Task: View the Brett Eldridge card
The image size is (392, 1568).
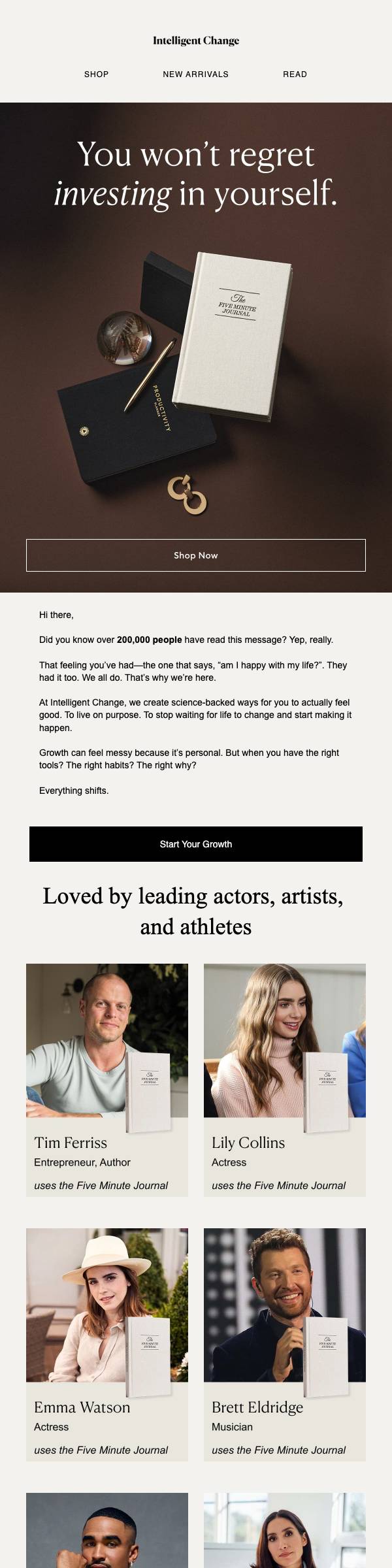Action: point(285,1345)
